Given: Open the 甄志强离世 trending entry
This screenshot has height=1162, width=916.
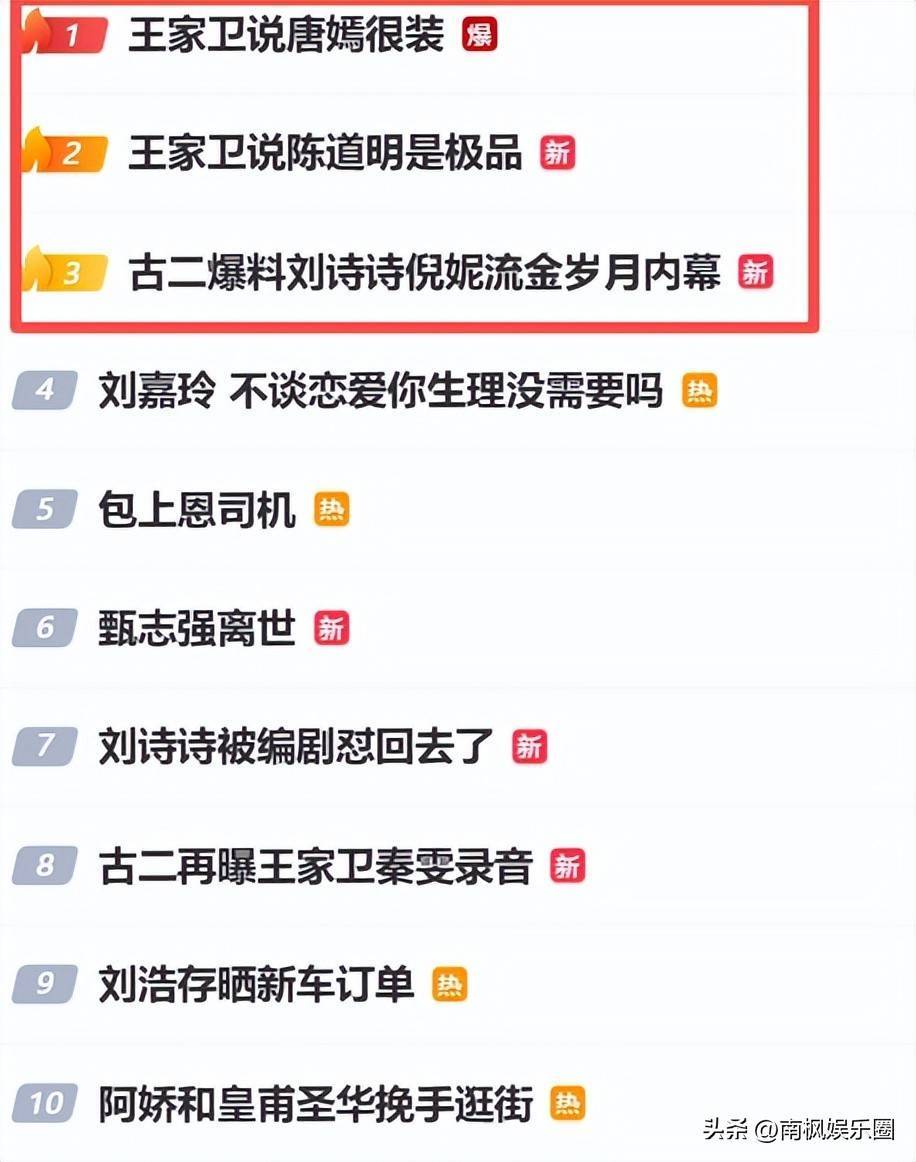Looking at the screenshot, I should click(197, 628).
